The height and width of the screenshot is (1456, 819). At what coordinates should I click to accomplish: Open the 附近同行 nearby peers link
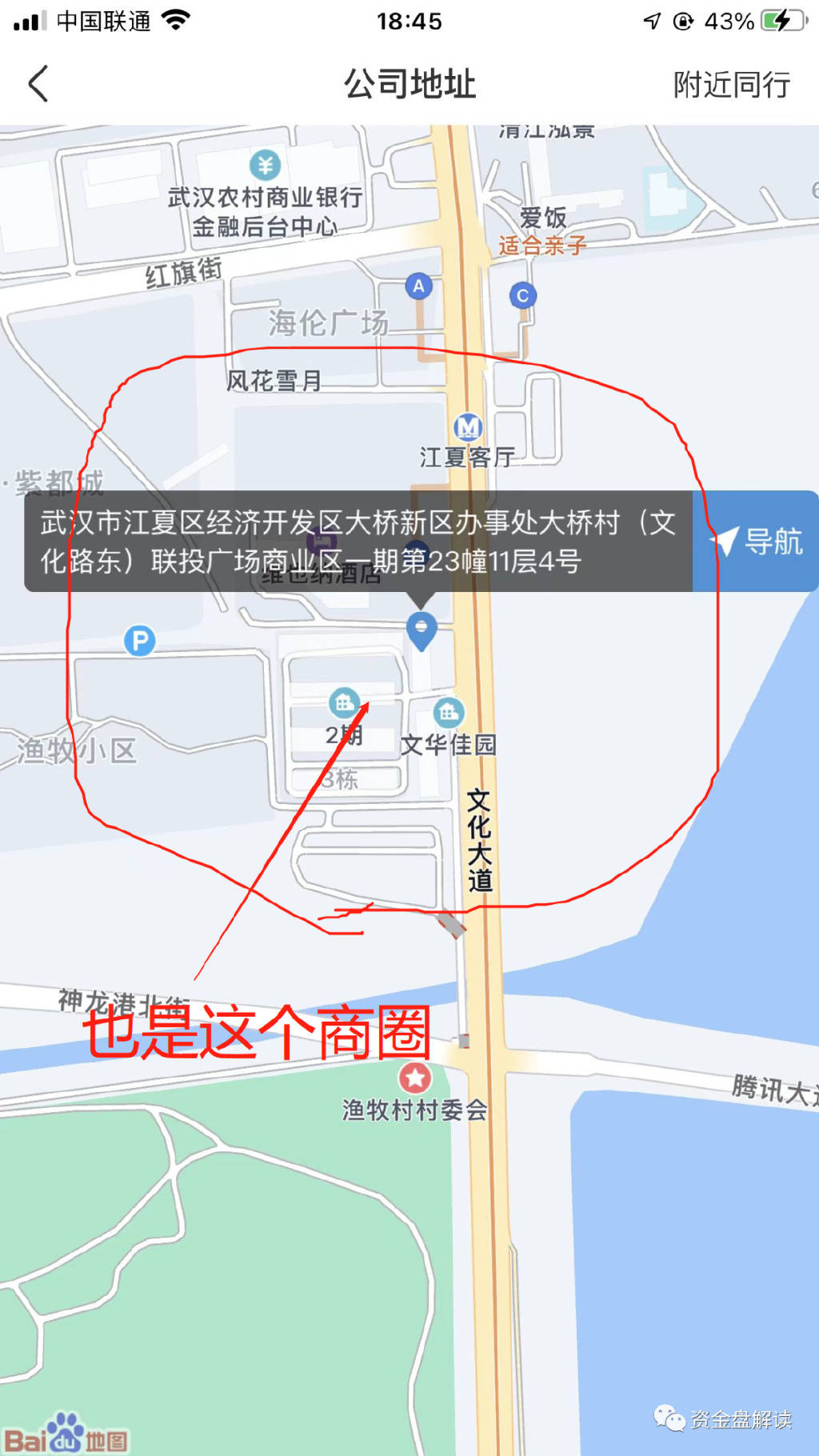point(731,84)
